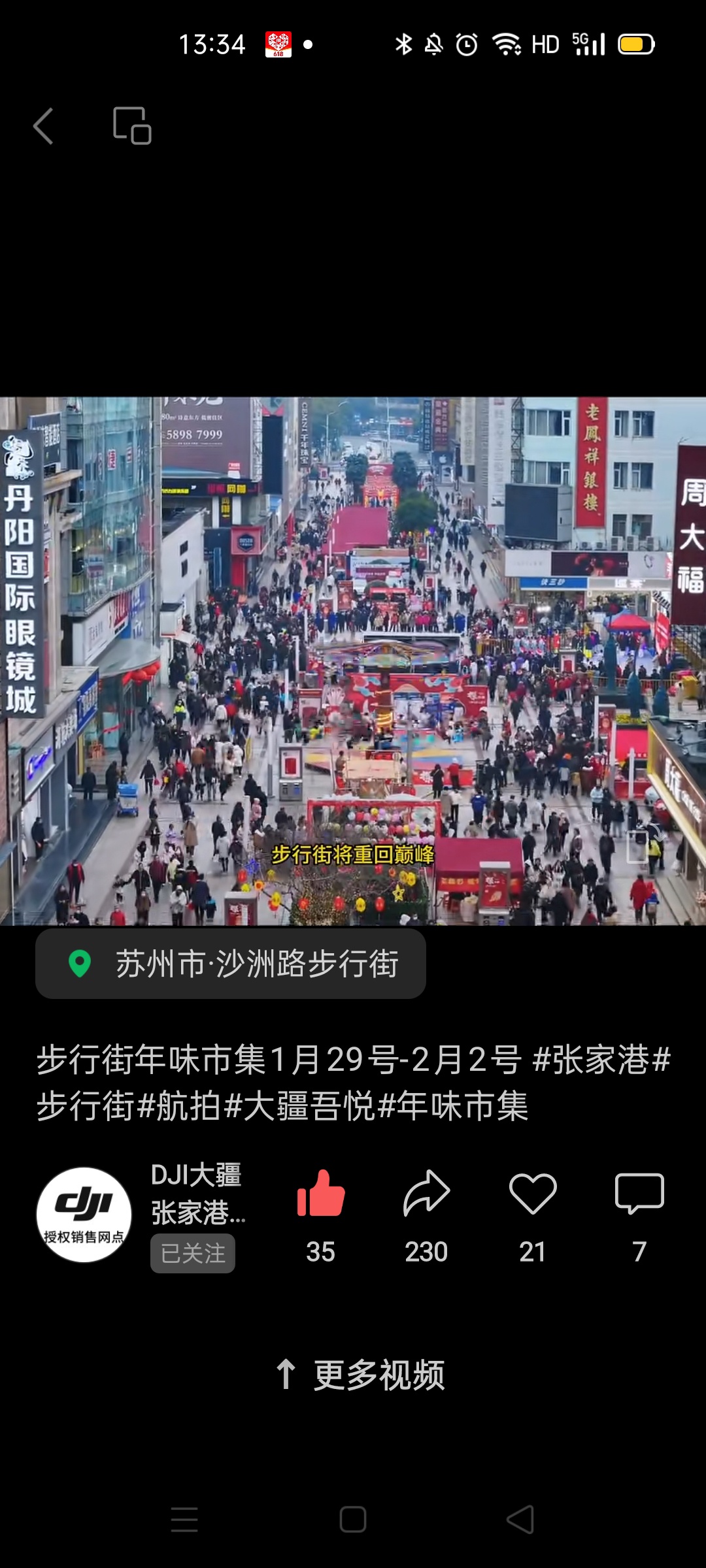The image size is (706, 1568).
Task: Open system recent apps menu button
Action: click(184, 1520)
